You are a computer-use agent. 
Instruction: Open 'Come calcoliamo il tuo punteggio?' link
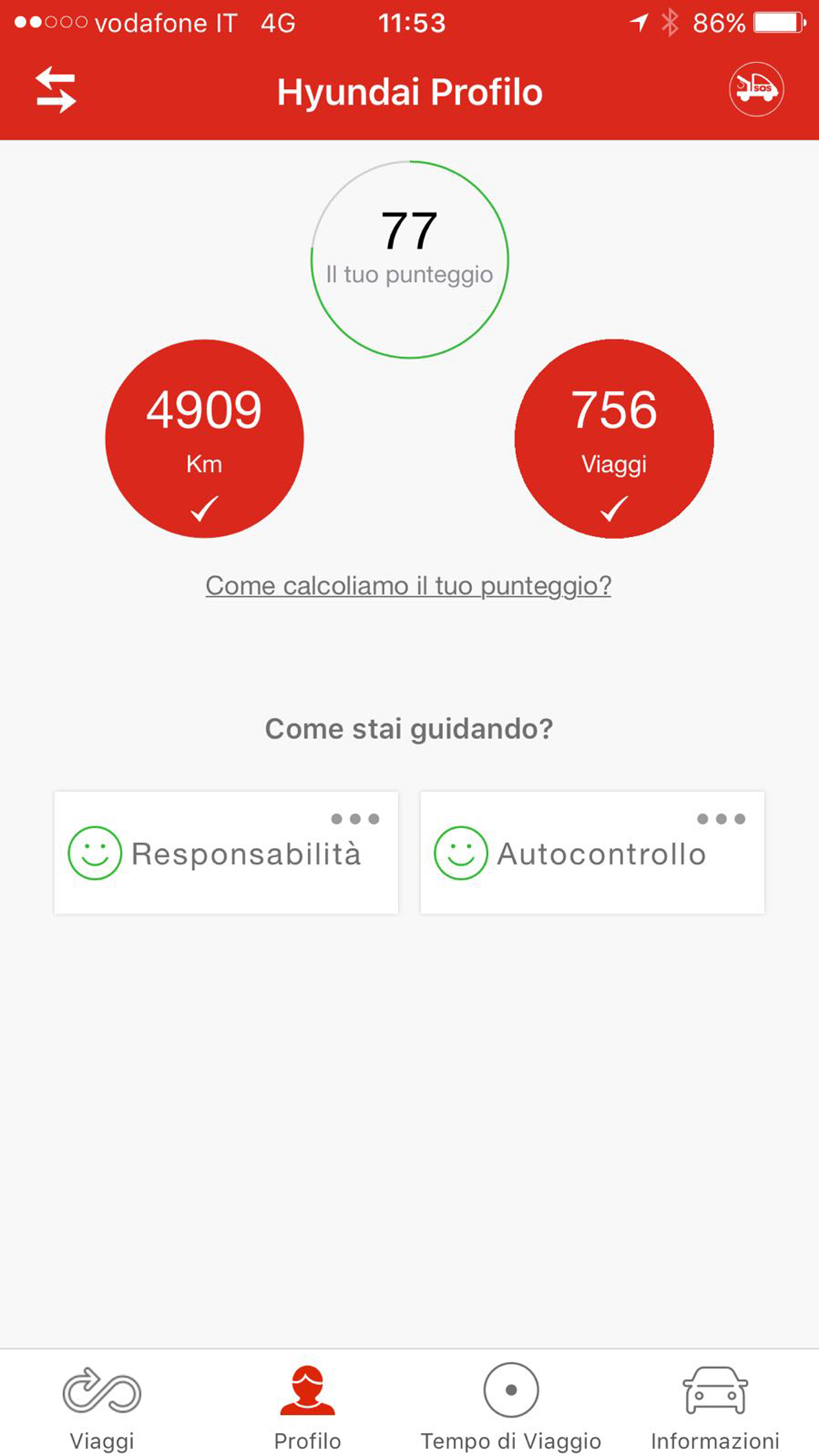tap(409, 586)
